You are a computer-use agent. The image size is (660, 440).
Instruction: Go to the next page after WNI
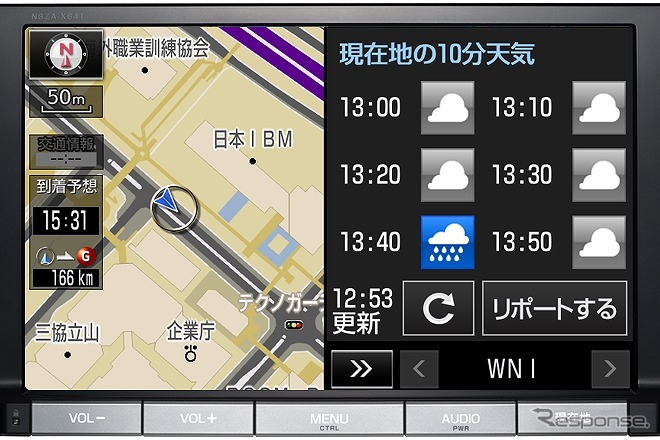click(x=610, y=368)
